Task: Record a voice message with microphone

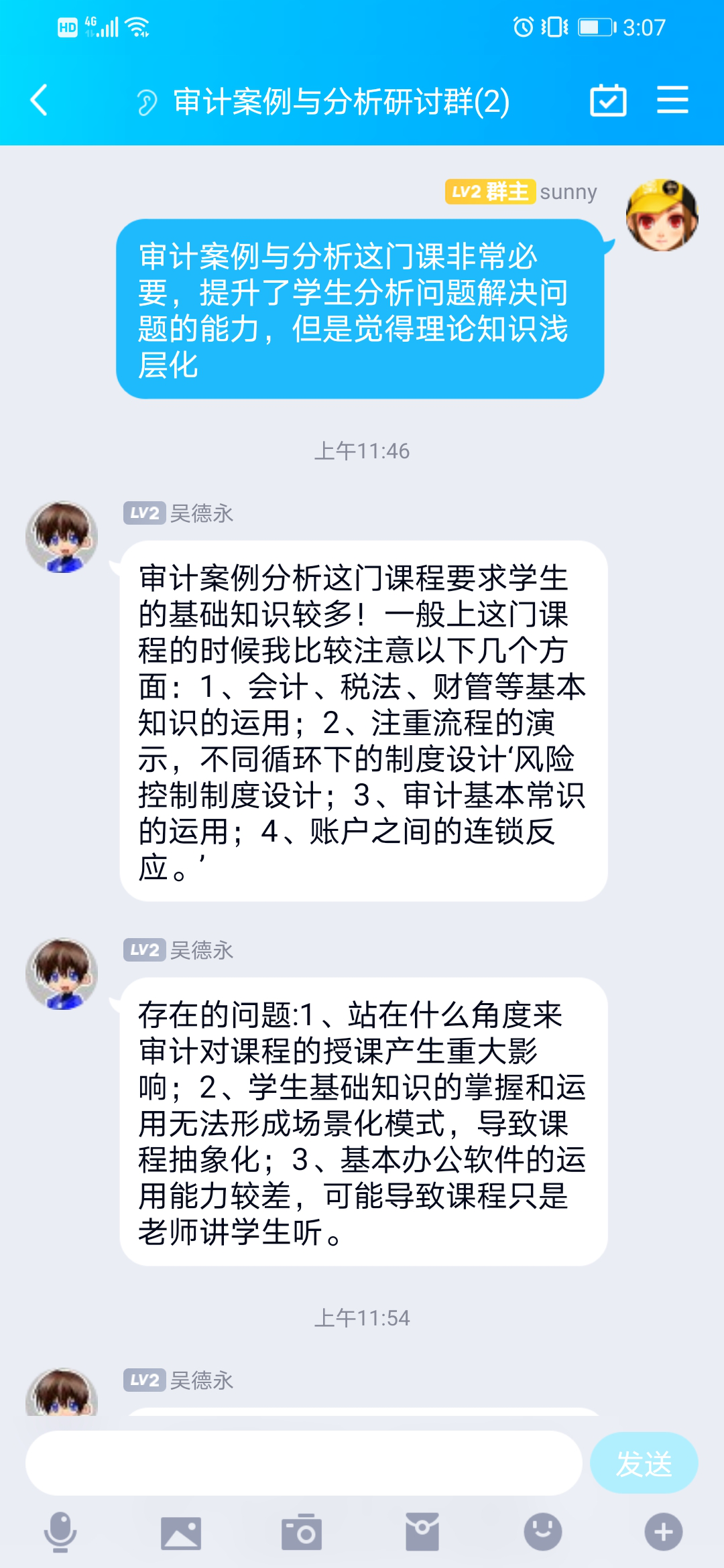Action: pyautogui.click(x=60, y=1532)
